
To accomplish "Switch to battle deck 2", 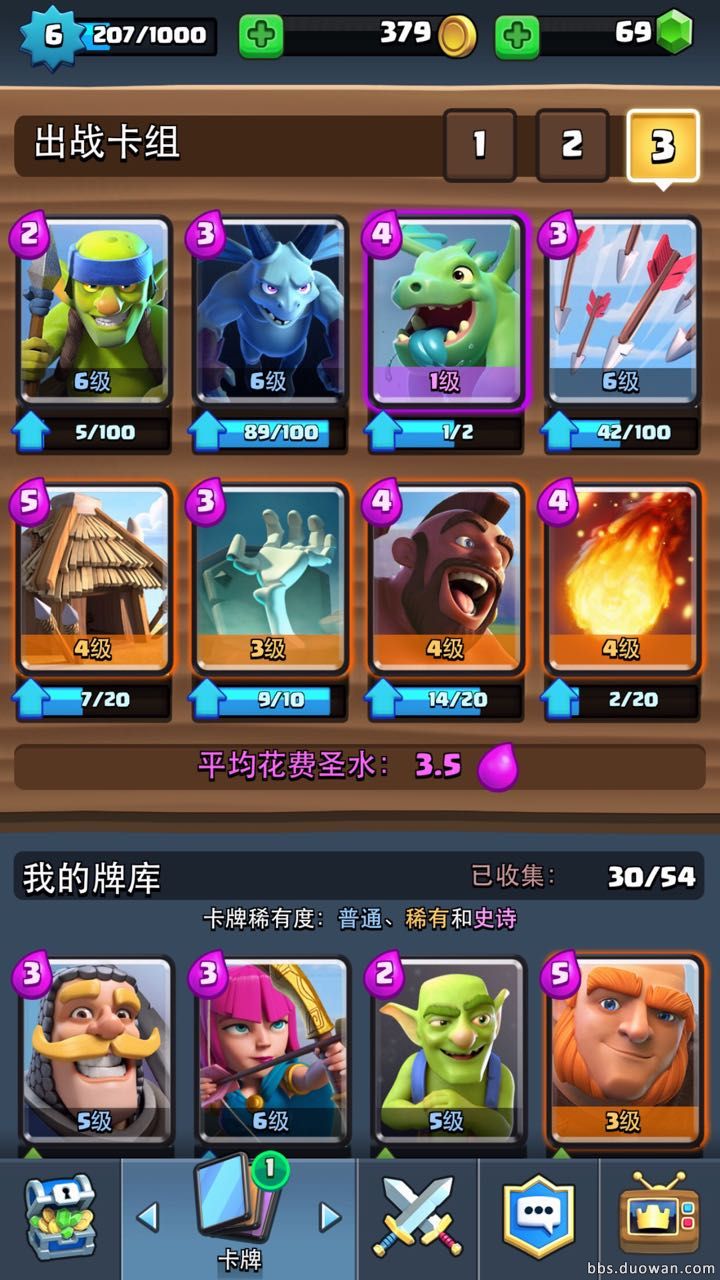I will click(x=571, y=146).
